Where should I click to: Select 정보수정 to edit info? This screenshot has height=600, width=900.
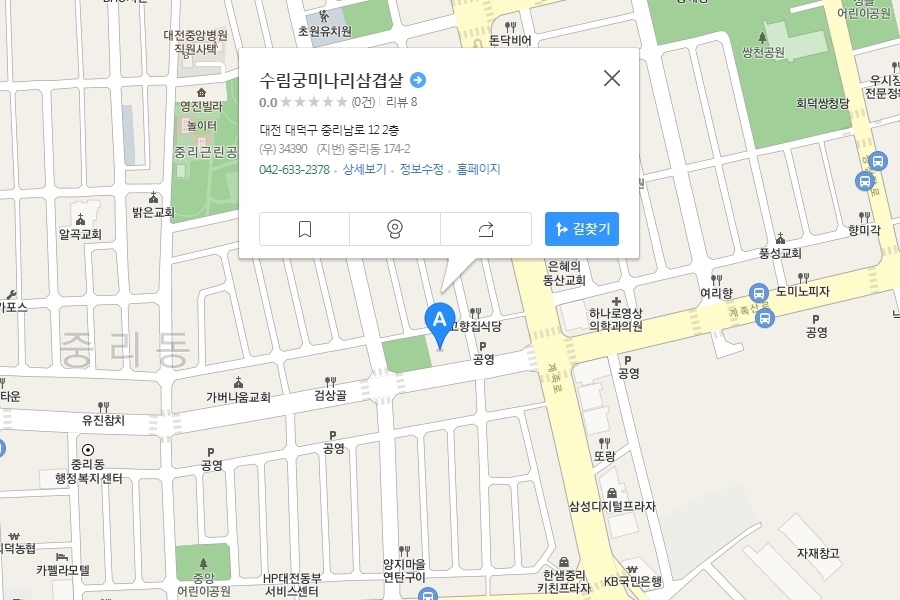[x=421, y=169]
